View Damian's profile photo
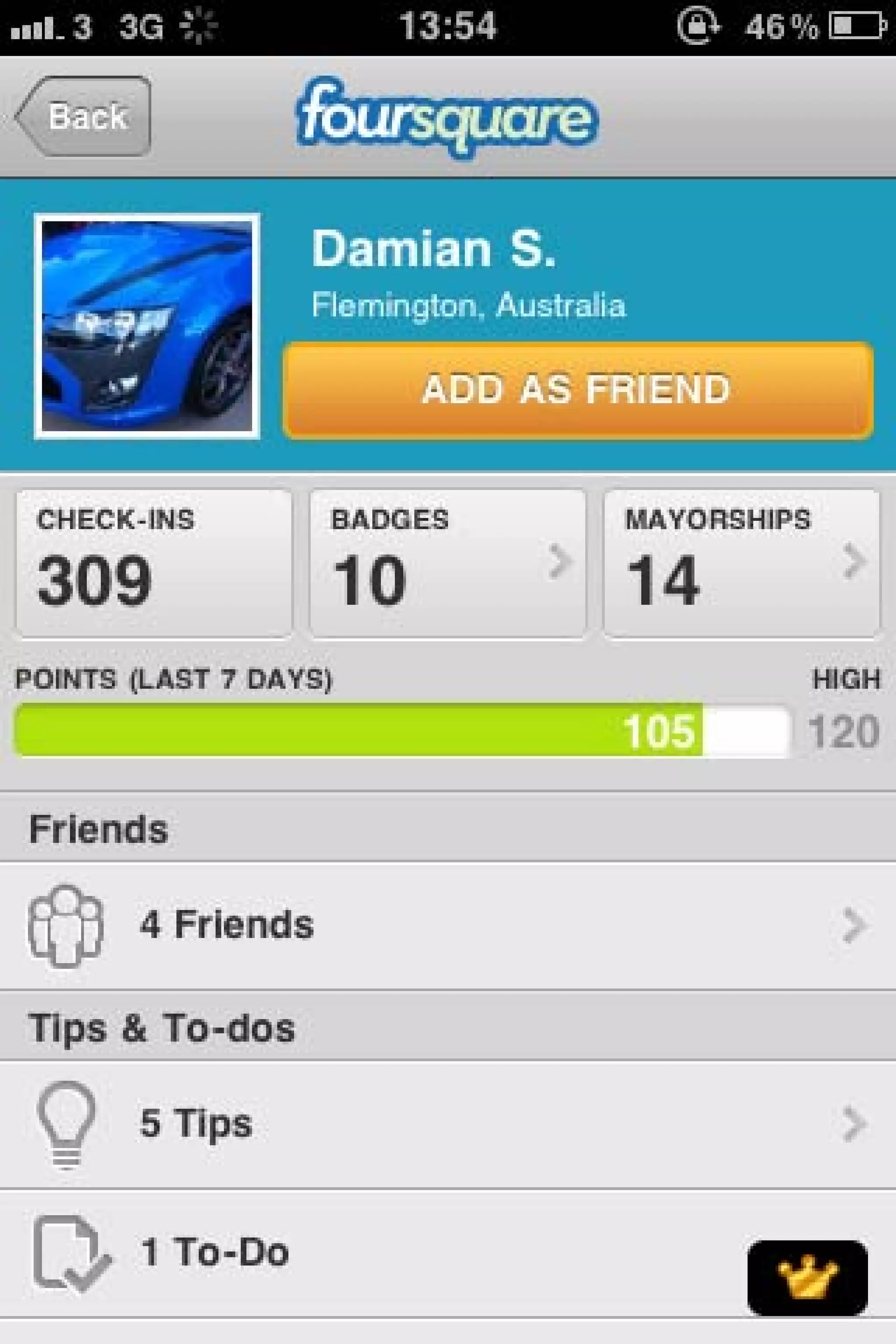The width and height of the screenshot is (896, 1344). pos(147,326)
